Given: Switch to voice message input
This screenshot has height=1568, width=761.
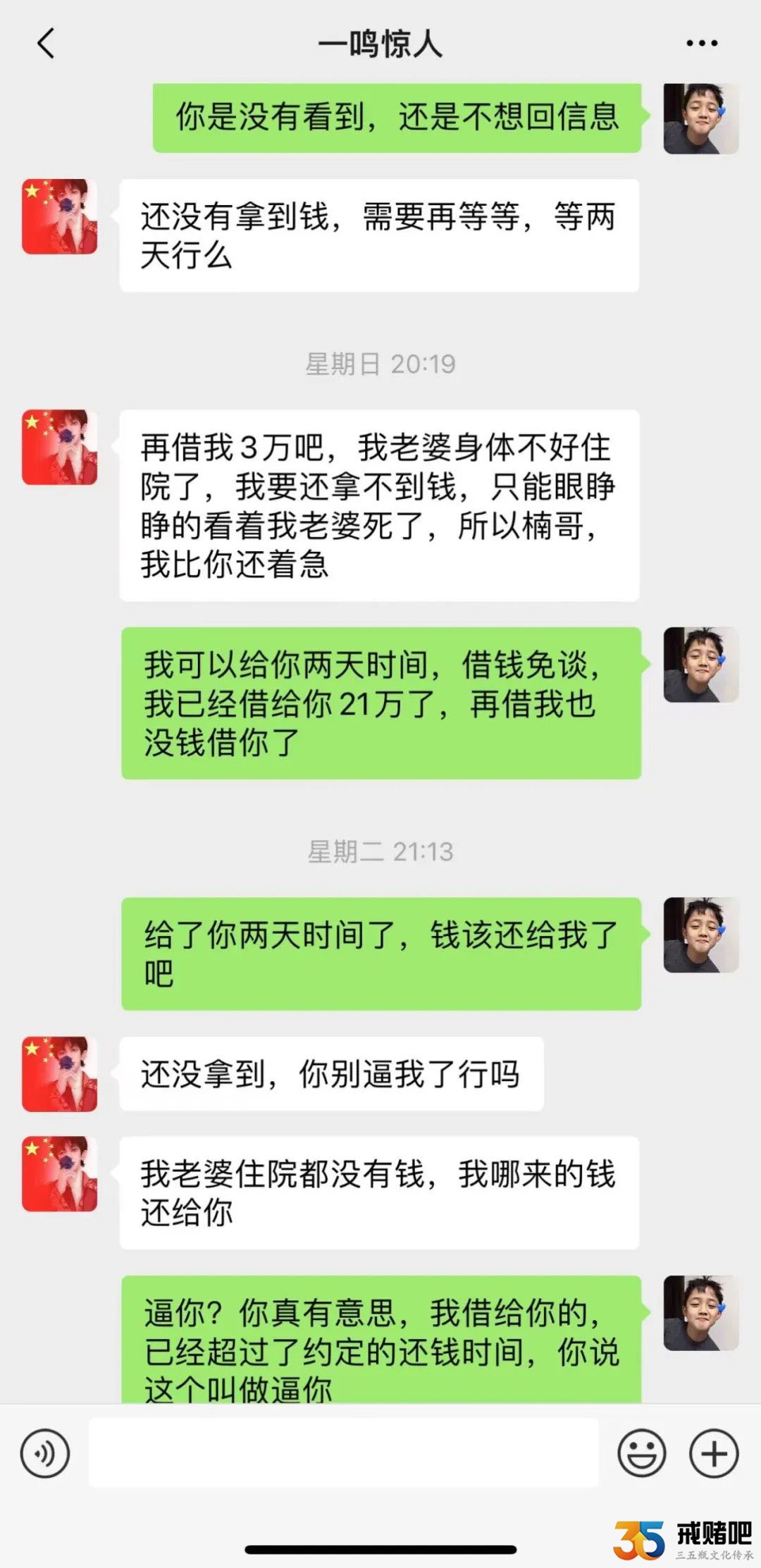Looking at the screenshot, I should click(45, 1453).
